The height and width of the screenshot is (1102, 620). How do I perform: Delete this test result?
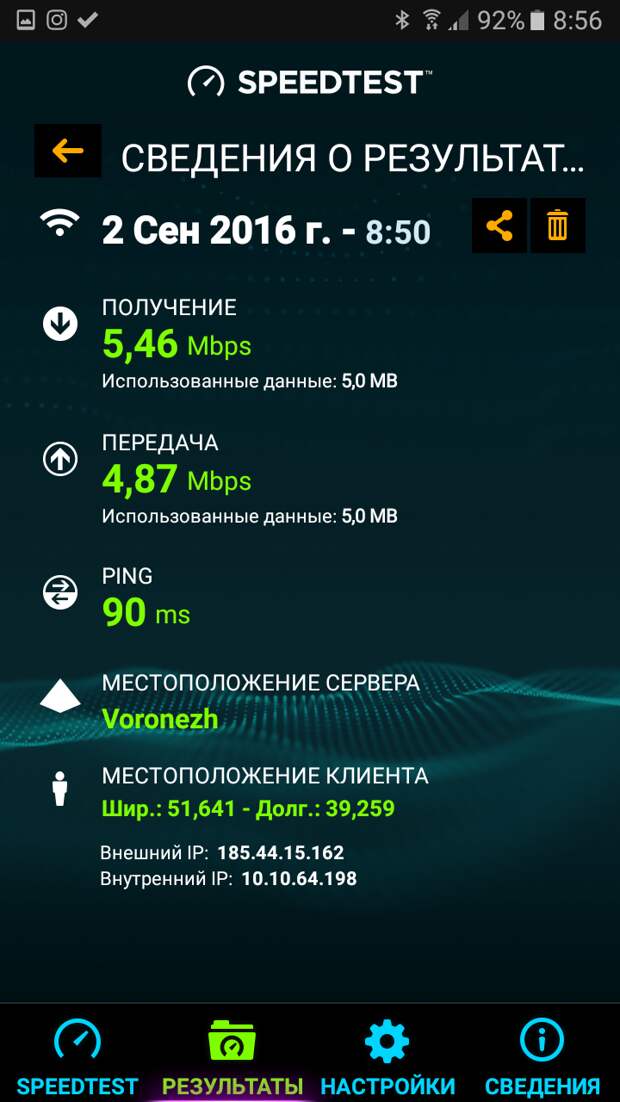click(558, 226)
